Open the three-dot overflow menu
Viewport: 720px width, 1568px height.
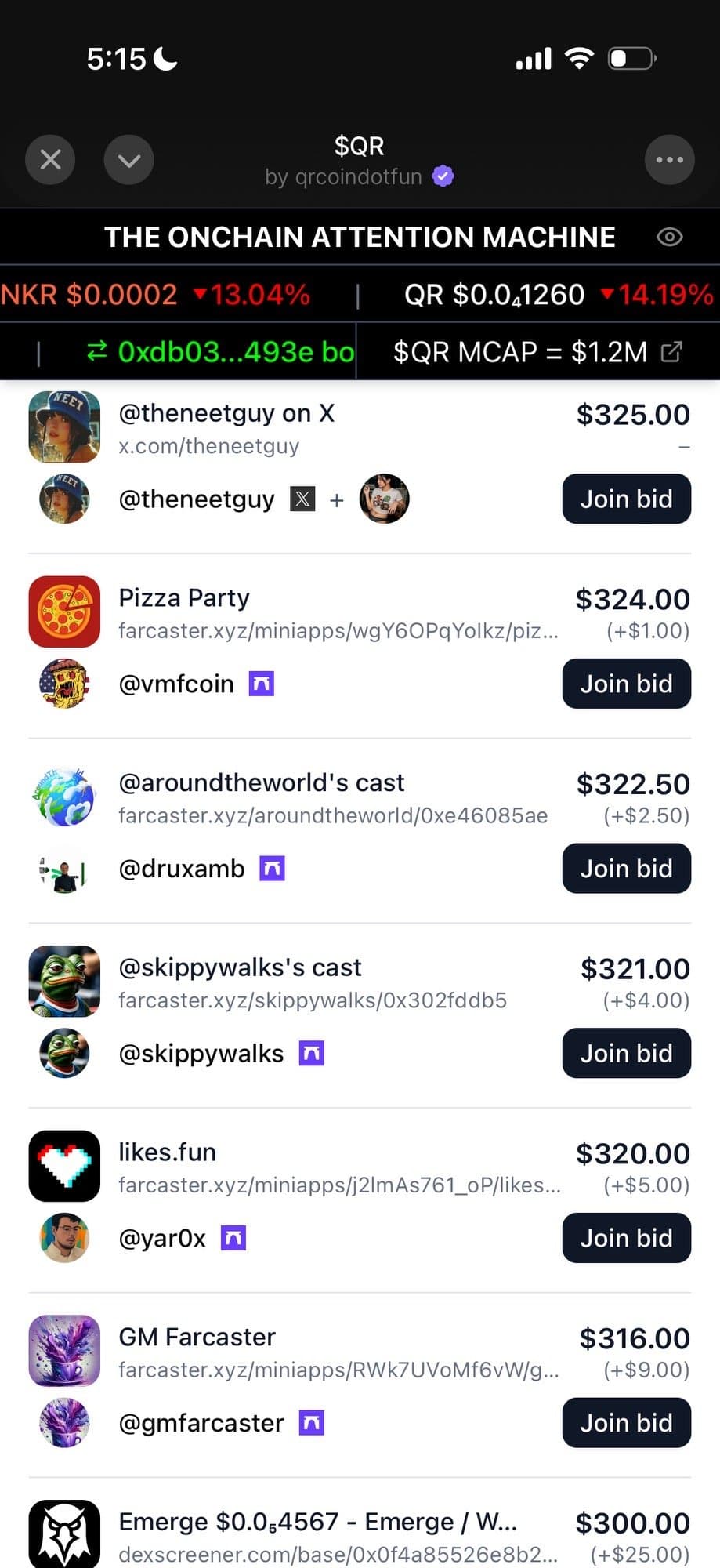[x=669, y=160]
